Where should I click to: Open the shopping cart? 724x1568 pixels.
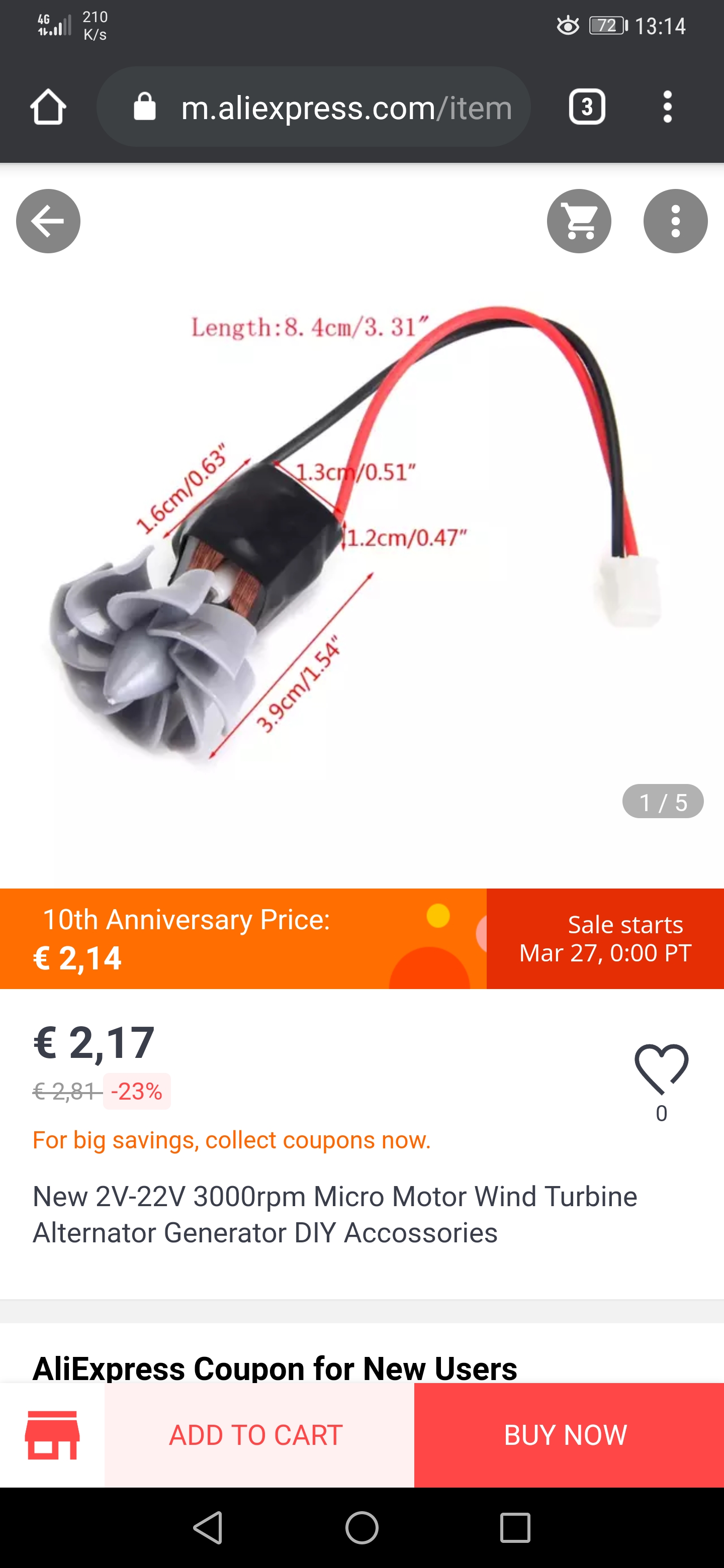pyautogui.click(x=579, y=221)
